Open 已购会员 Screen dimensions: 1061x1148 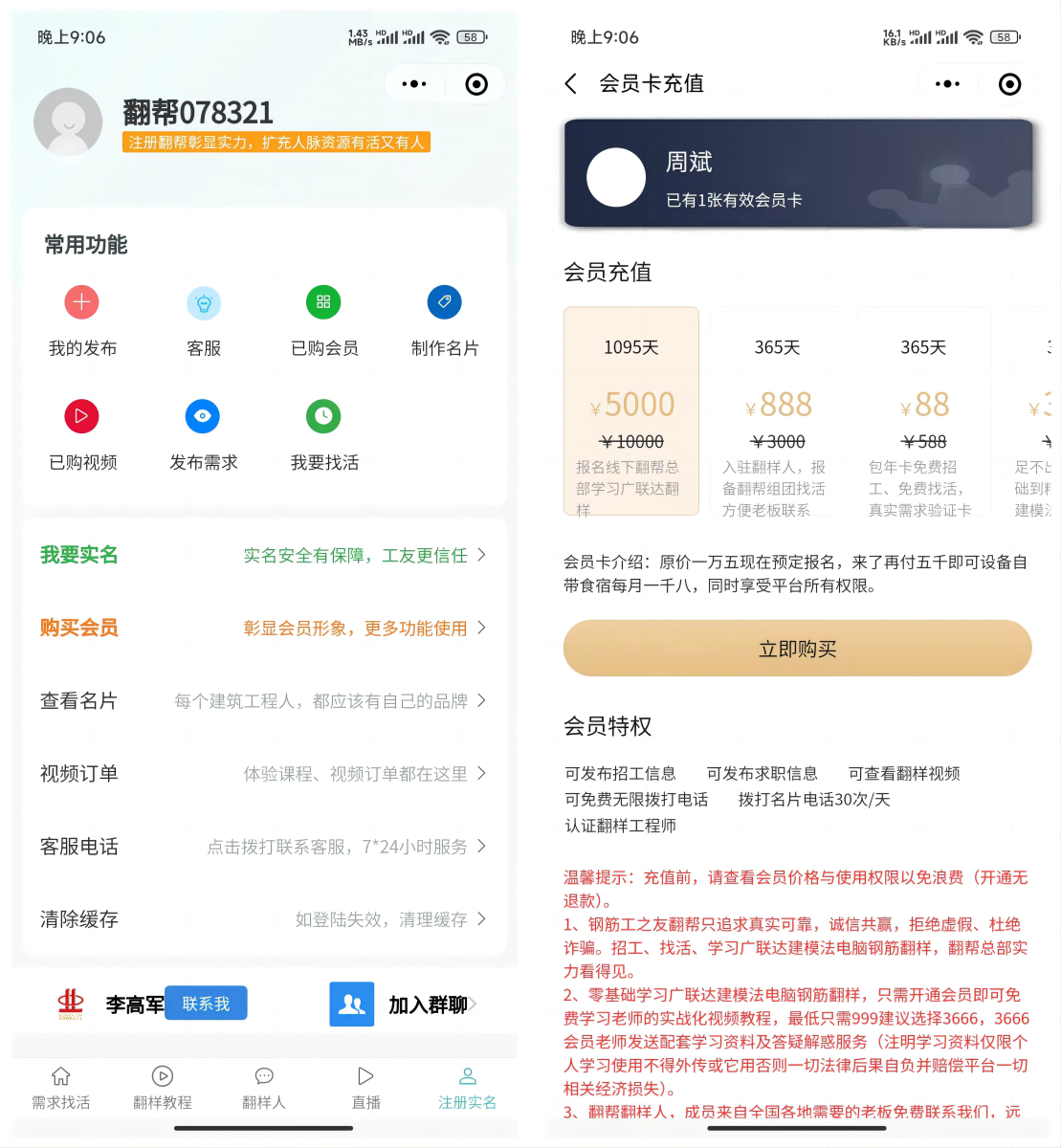324,321
